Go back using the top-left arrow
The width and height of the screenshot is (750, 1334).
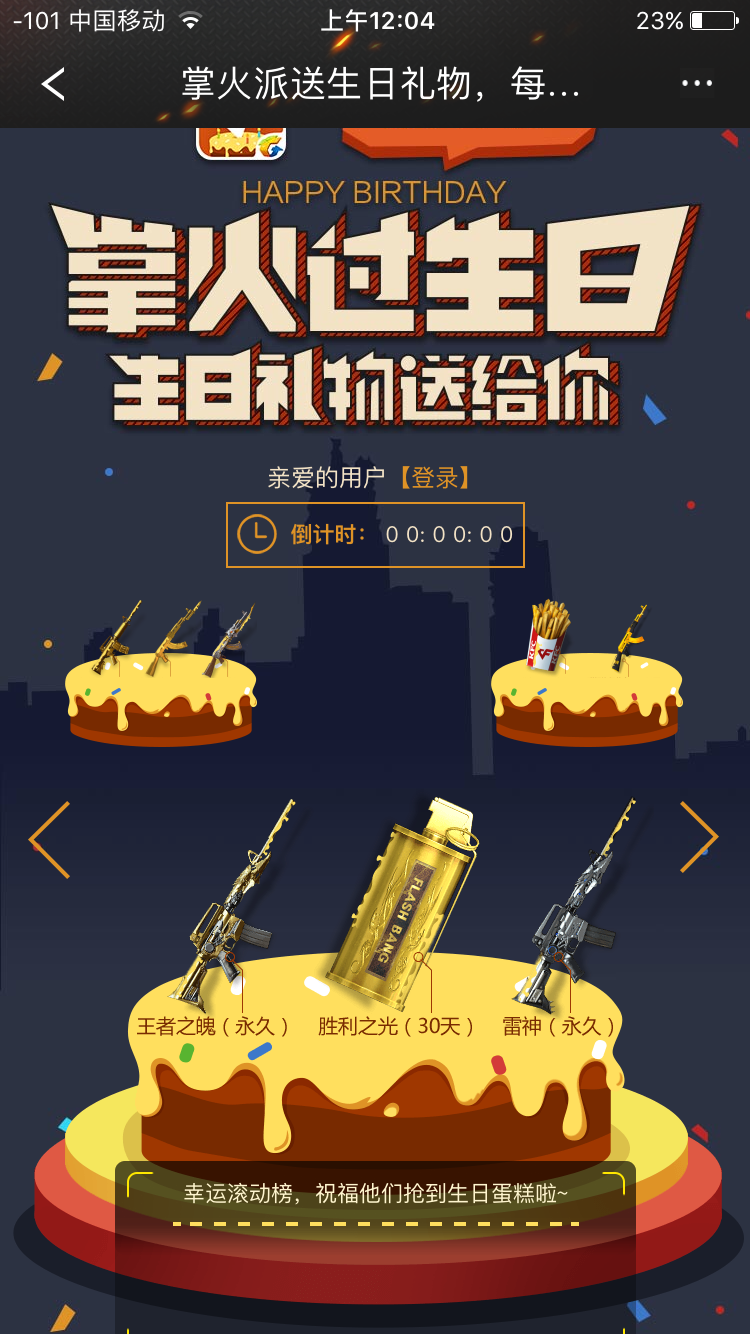(x=54, y=84)
